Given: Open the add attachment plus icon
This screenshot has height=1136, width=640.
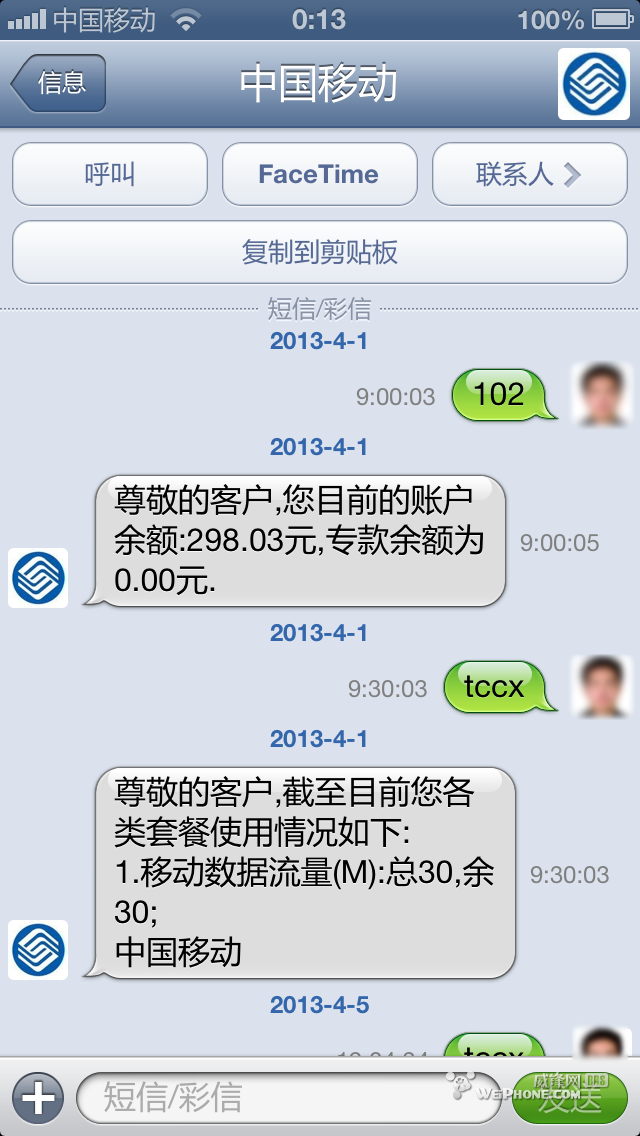Looking at the screenshot, I should (38, 1098).
